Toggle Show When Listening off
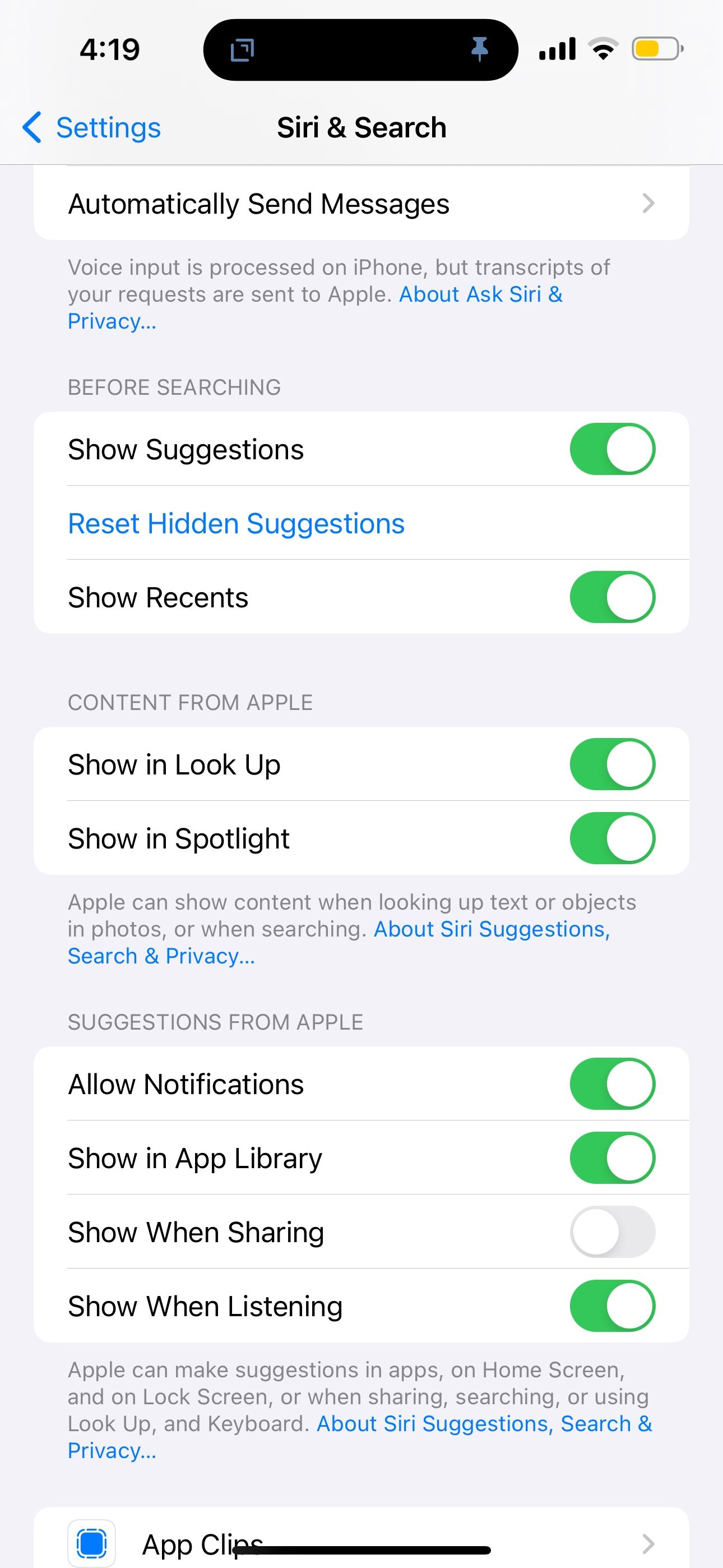The height and width of the screenshot is (1568, 723). click(611, 1306)
